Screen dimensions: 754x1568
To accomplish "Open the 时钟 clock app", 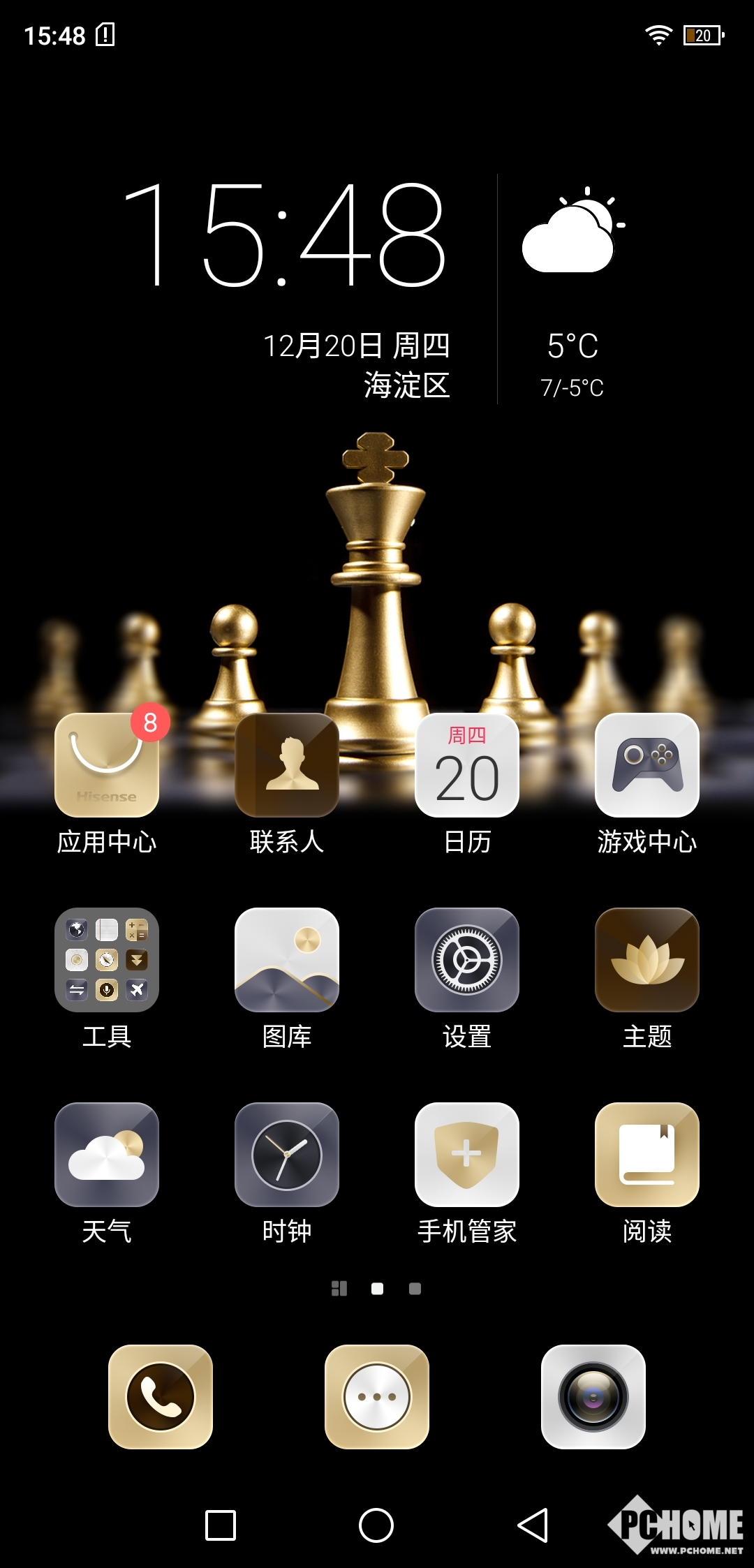I will click(287, 1155).
